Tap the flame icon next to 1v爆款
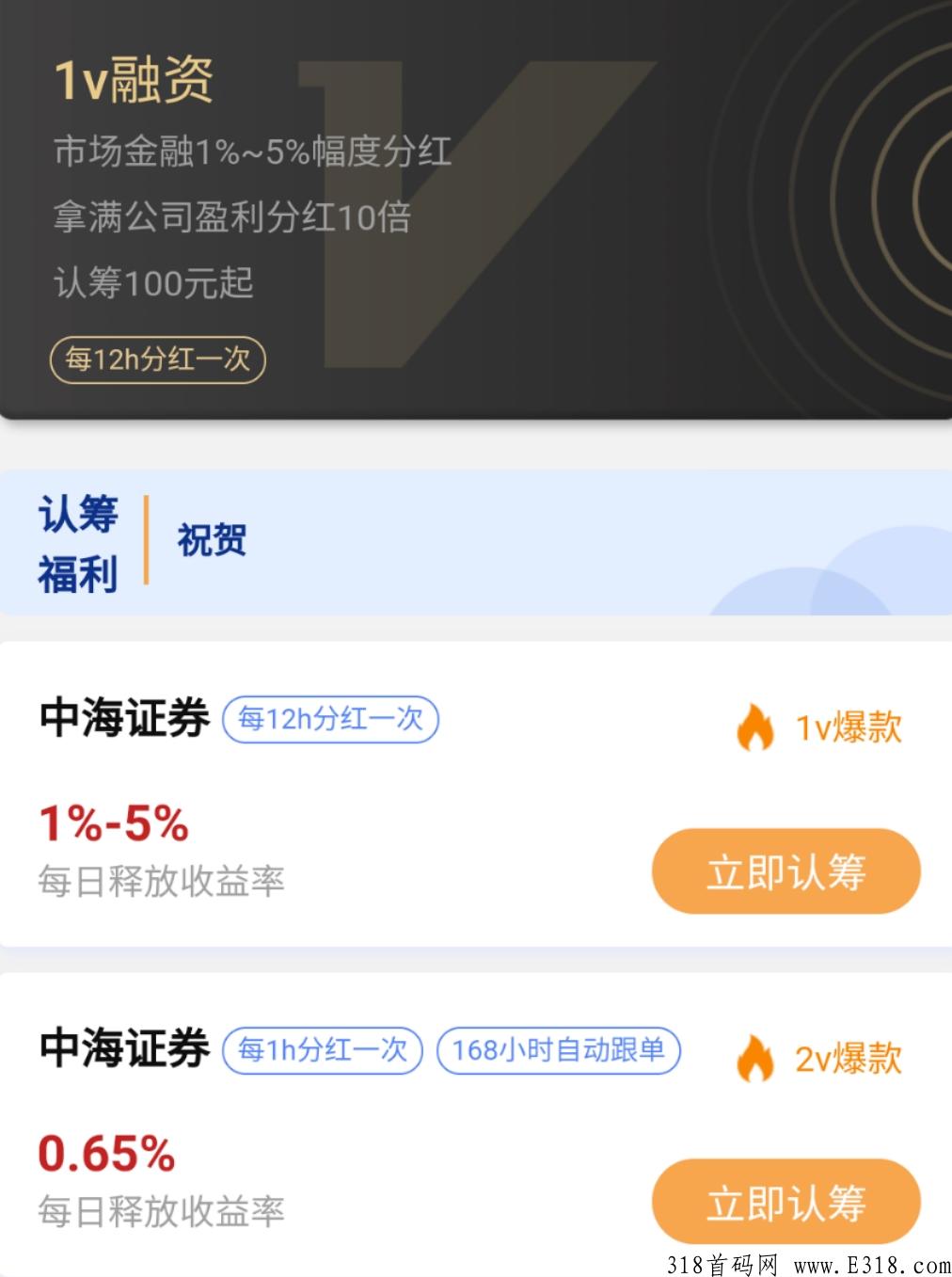Screen dimensions: 952x1277 point(754,725)
